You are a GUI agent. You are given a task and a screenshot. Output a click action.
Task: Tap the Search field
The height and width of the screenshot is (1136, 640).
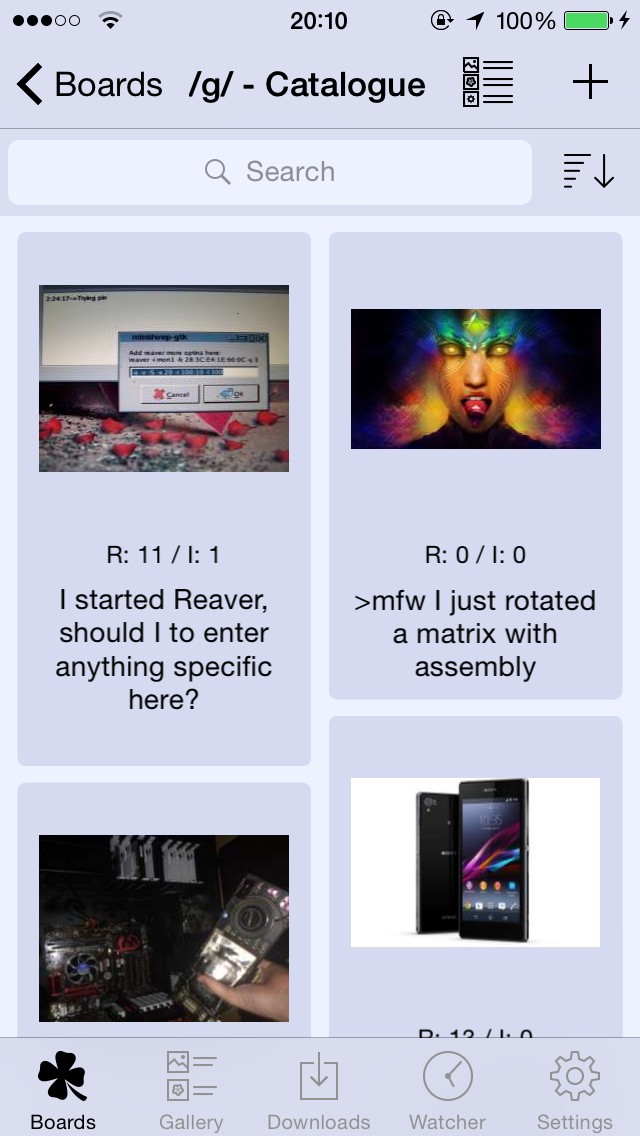[270, 172]
